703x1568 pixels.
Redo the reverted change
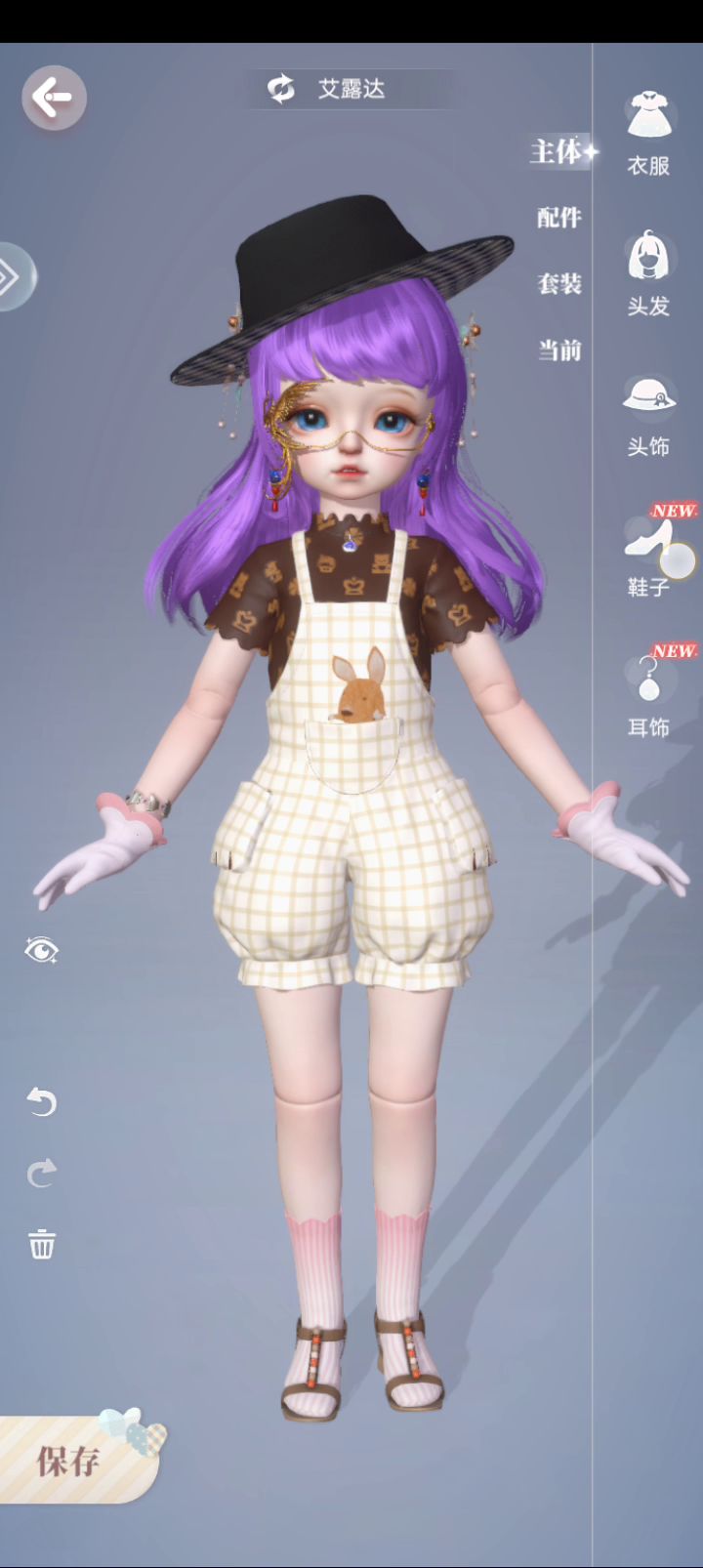(42, 1173)
